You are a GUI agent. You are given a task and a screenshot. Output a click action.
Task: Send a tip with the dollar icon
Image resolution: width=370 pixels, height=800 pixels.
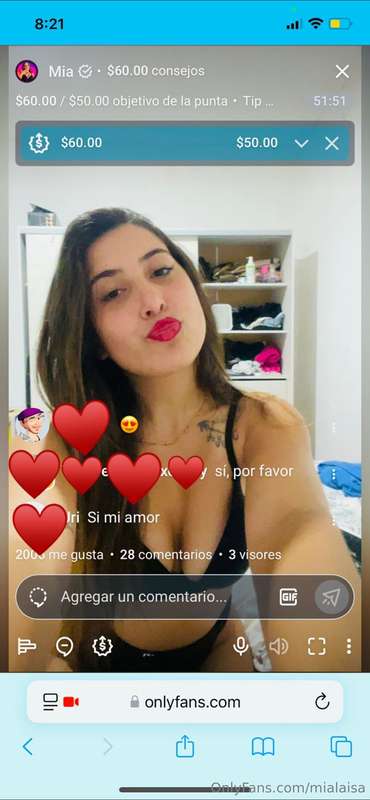tap(102, 646)
